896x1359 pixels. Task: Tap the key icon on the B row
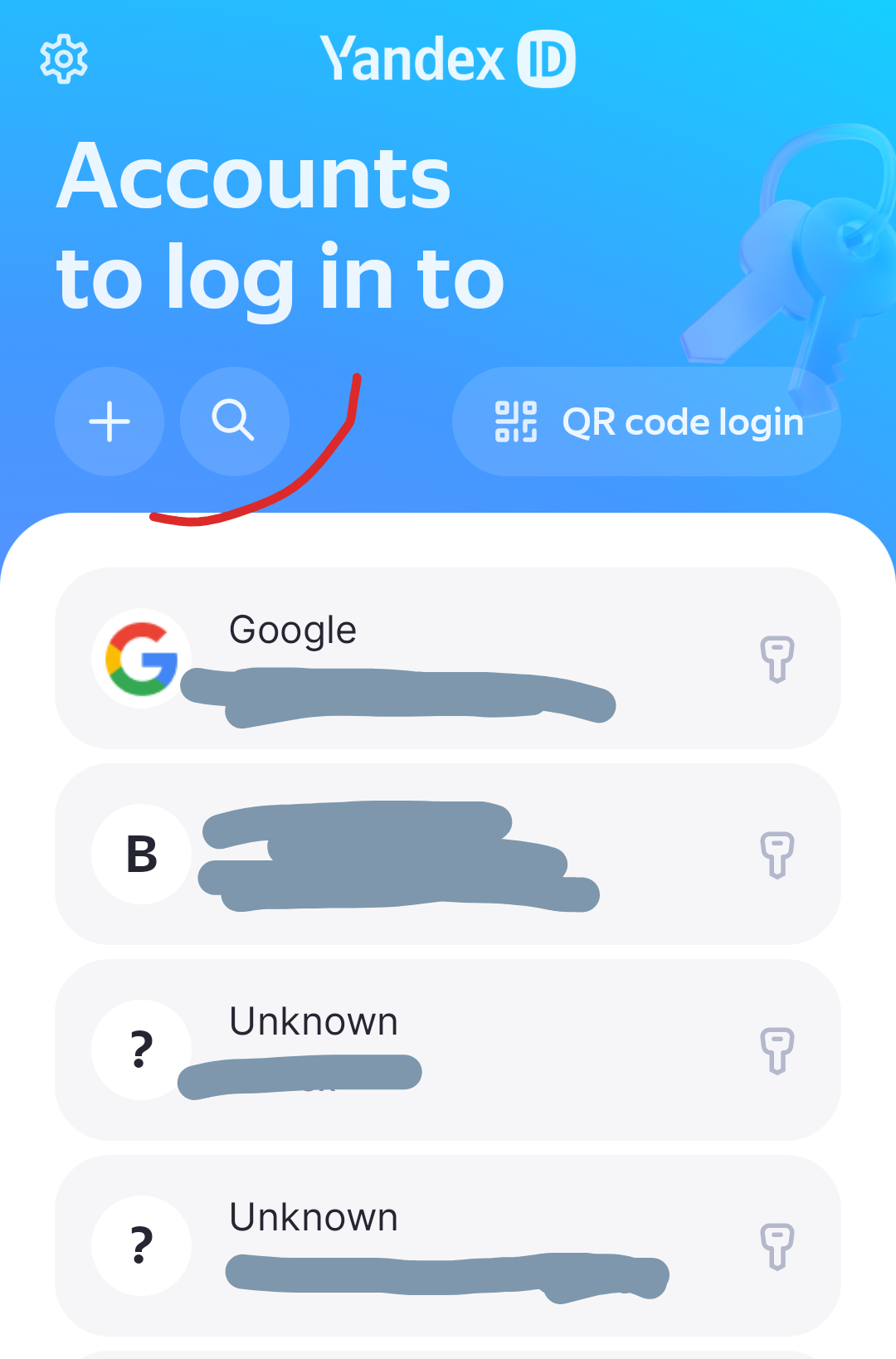click(x=777, y=855)
